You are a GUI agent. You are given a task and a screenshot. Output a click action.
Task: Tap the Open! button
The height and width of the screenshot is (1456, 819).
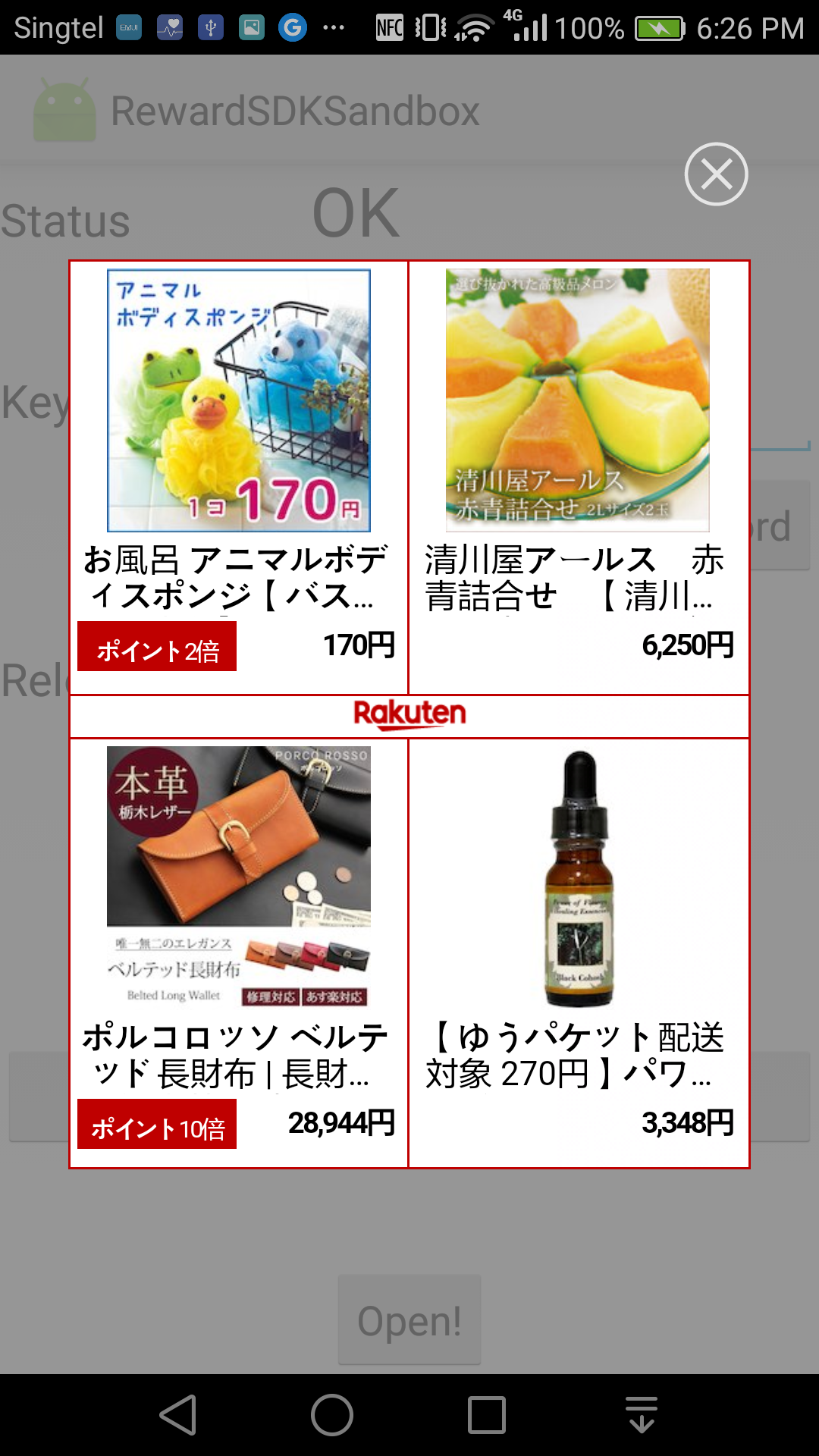pos(409,1320)
